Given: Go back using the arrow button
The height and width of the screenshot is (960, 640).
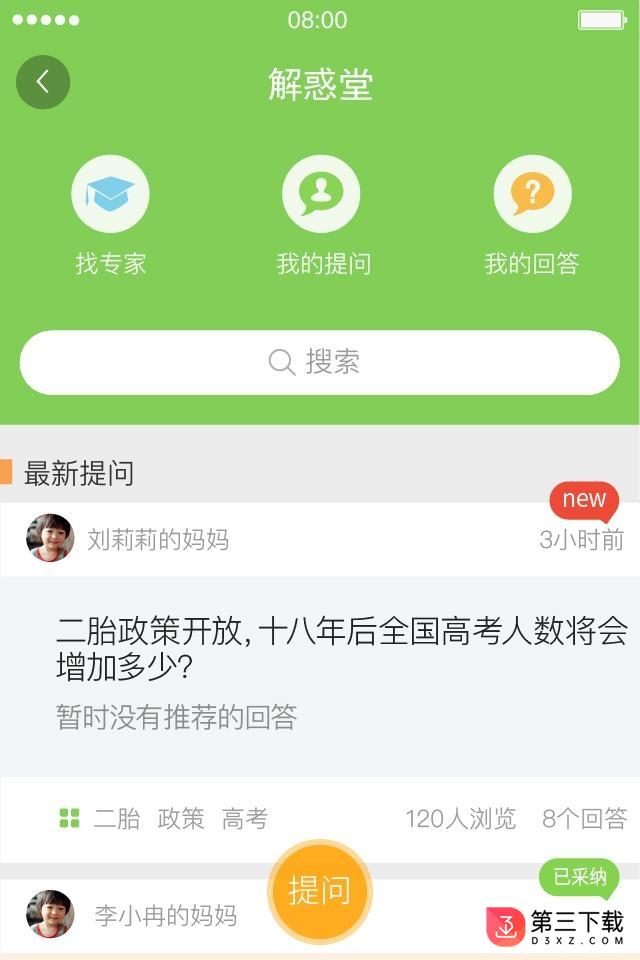Looking at the screenshot, I should pyautogui.click(x=43, y=82).
